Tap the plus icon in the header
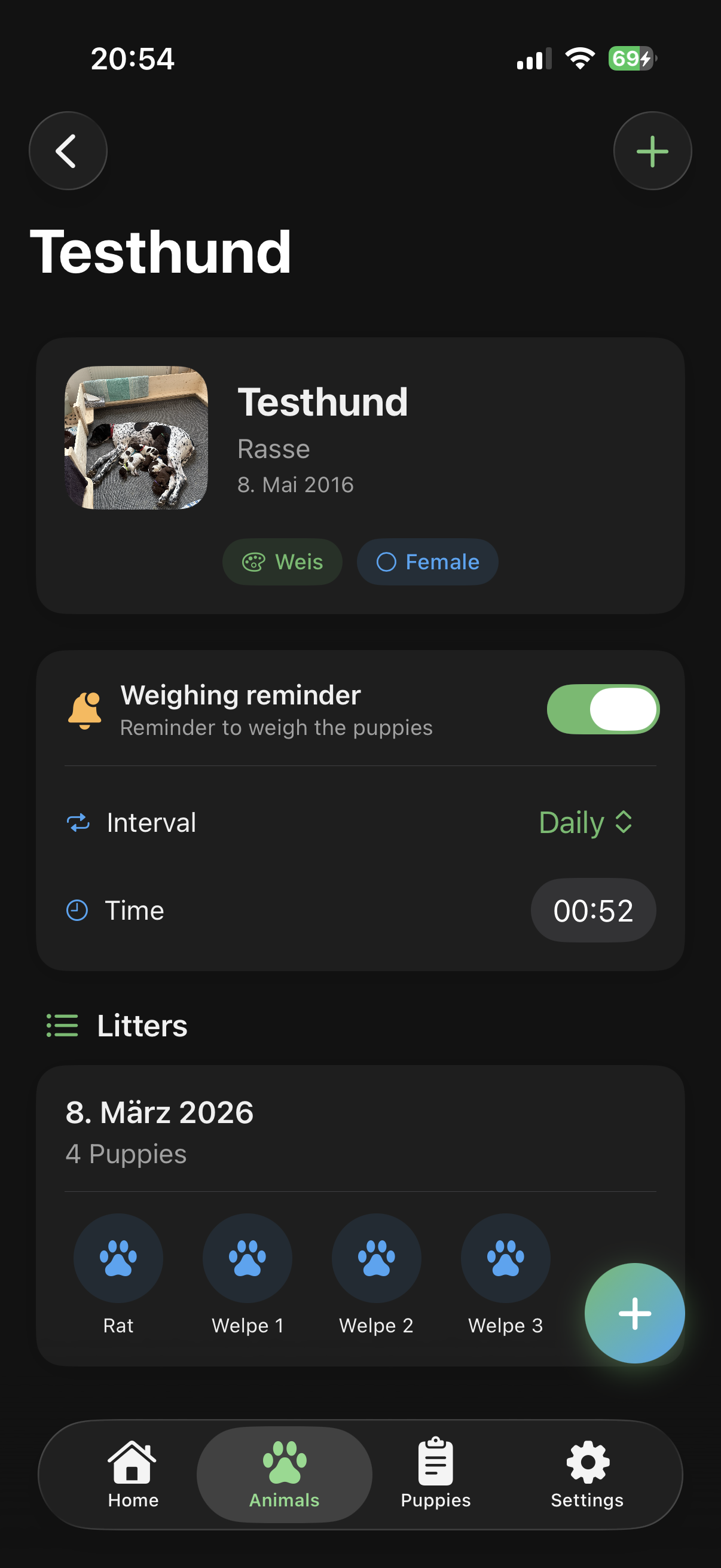 tap(652, 151)
